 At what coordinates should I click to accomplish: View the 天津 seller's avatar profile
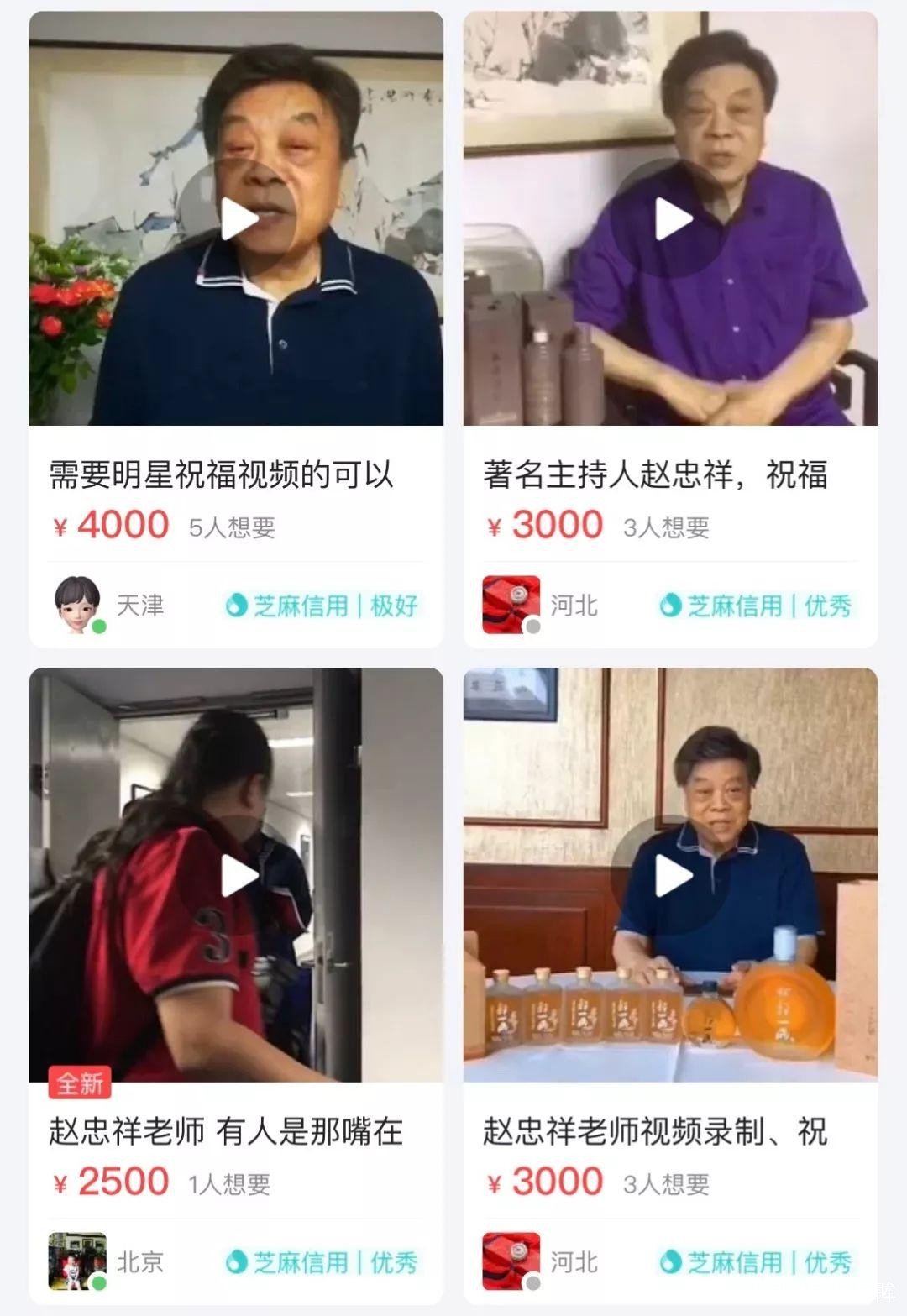pyautogui.click(x=78, y=604)
